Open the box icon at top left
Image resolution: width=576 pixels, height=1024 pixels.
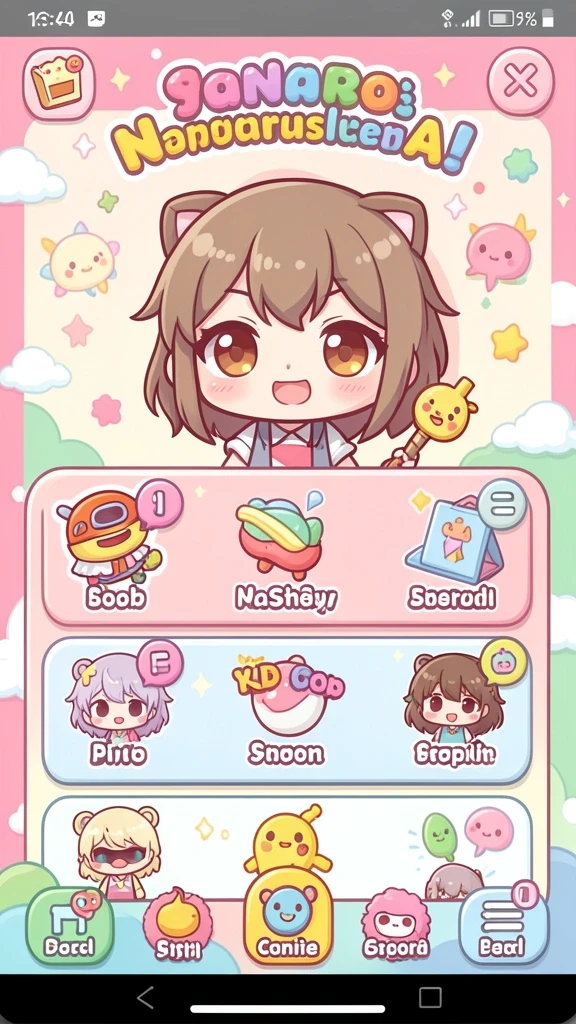[x=59, y=83]
